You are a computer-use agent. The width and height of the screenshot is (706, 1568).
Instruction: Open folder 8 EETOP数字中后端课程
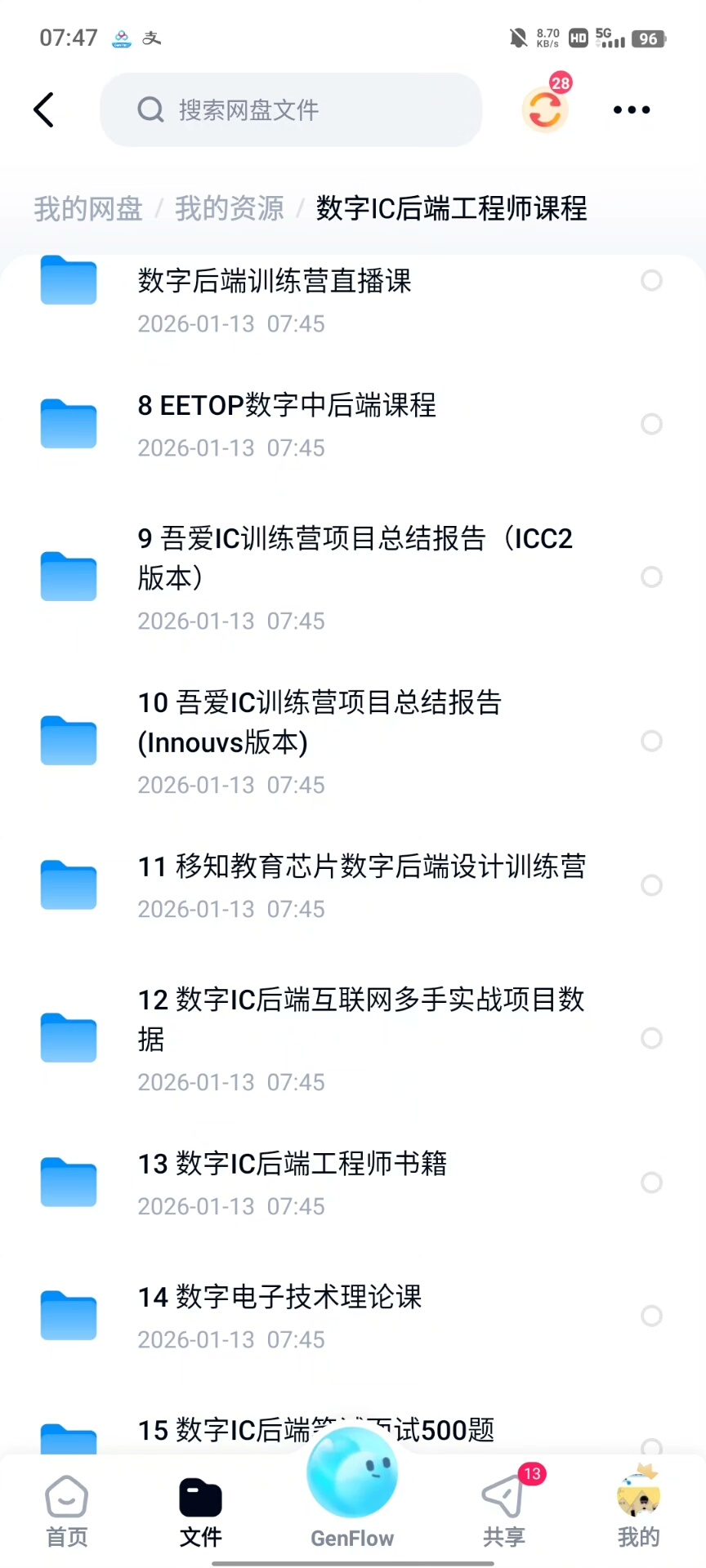pos(287,406)
